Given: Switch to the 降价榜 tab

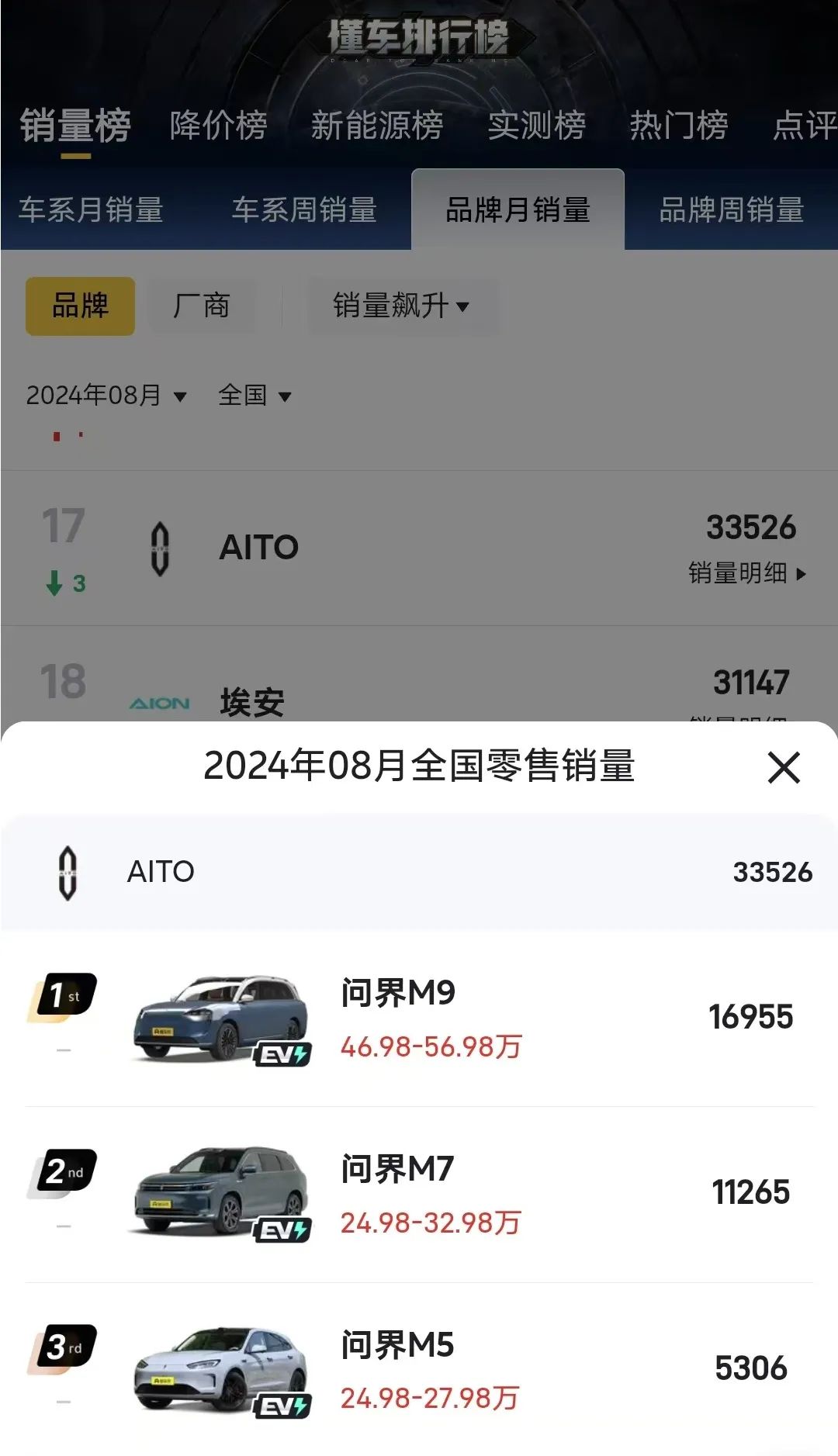Looking at the screenshot, I should coord(218,126).
